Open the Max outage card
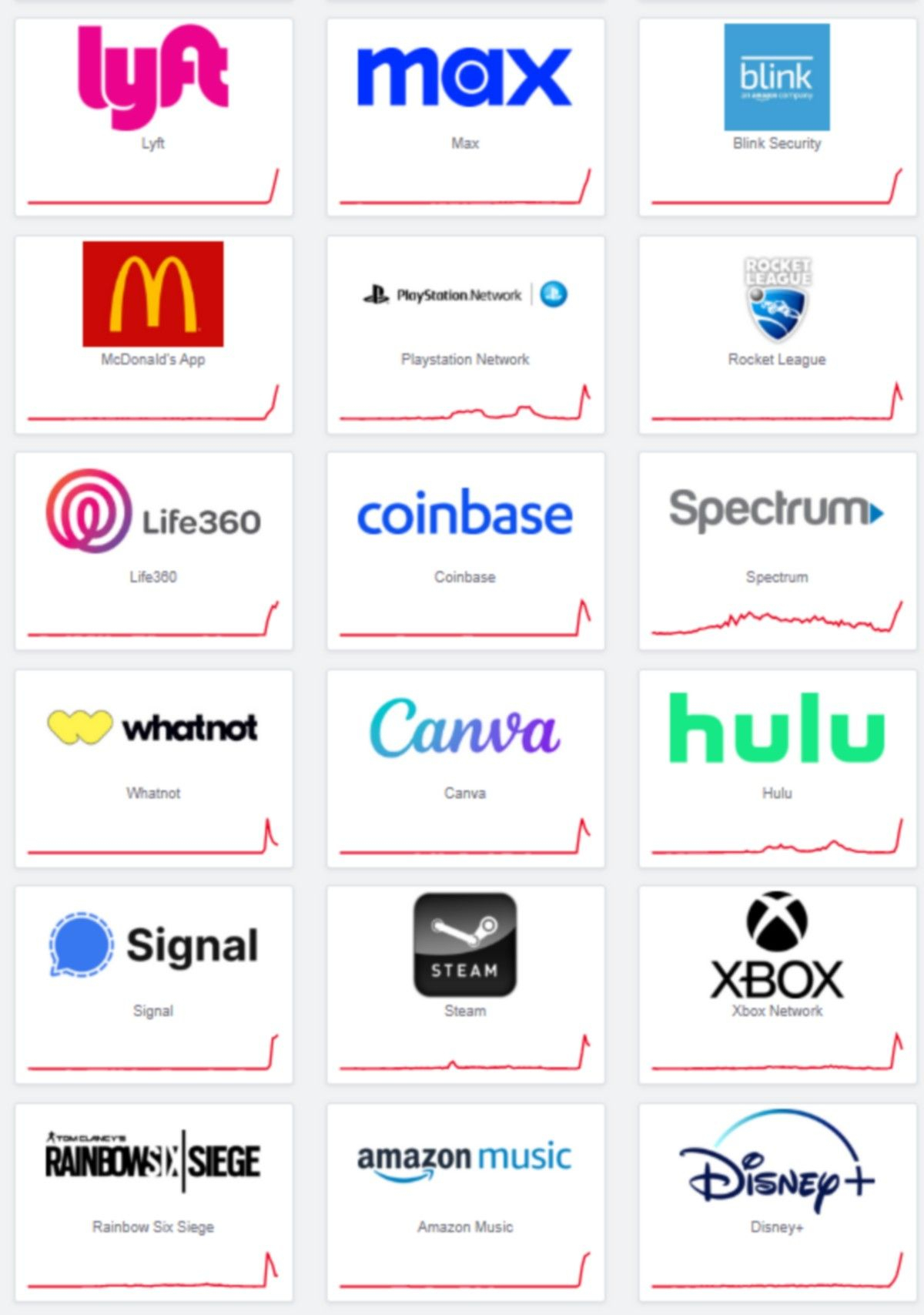The width and height of the screenshot is (924, 1315). click(x=465, y=117)
